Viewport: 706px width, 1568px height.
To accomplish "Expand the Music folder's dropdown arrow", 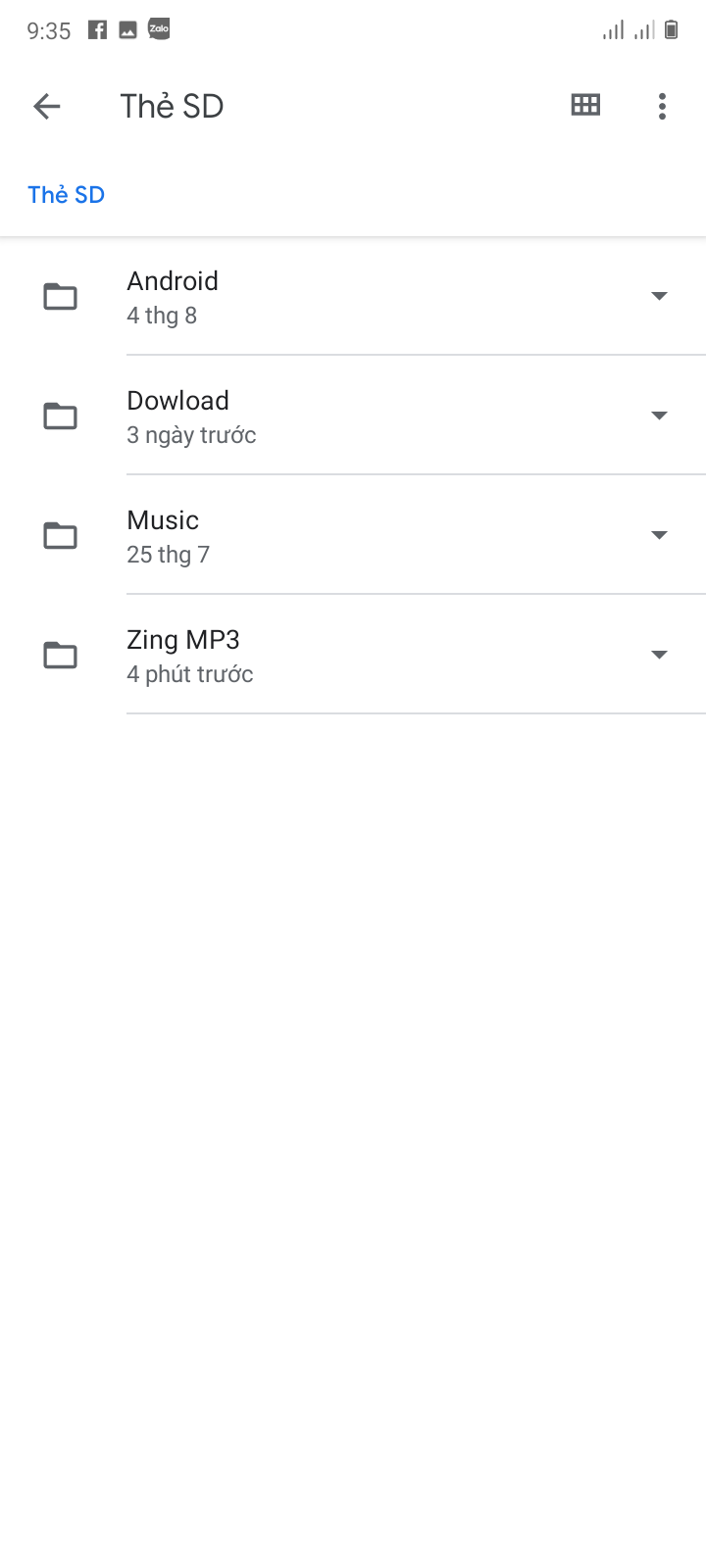I will click(x=659, y=535).
